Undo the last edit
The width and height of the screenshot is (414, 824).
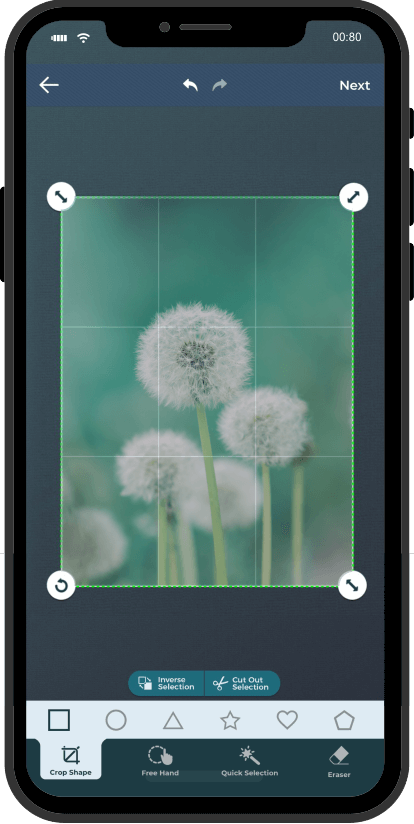pos(190,85)
